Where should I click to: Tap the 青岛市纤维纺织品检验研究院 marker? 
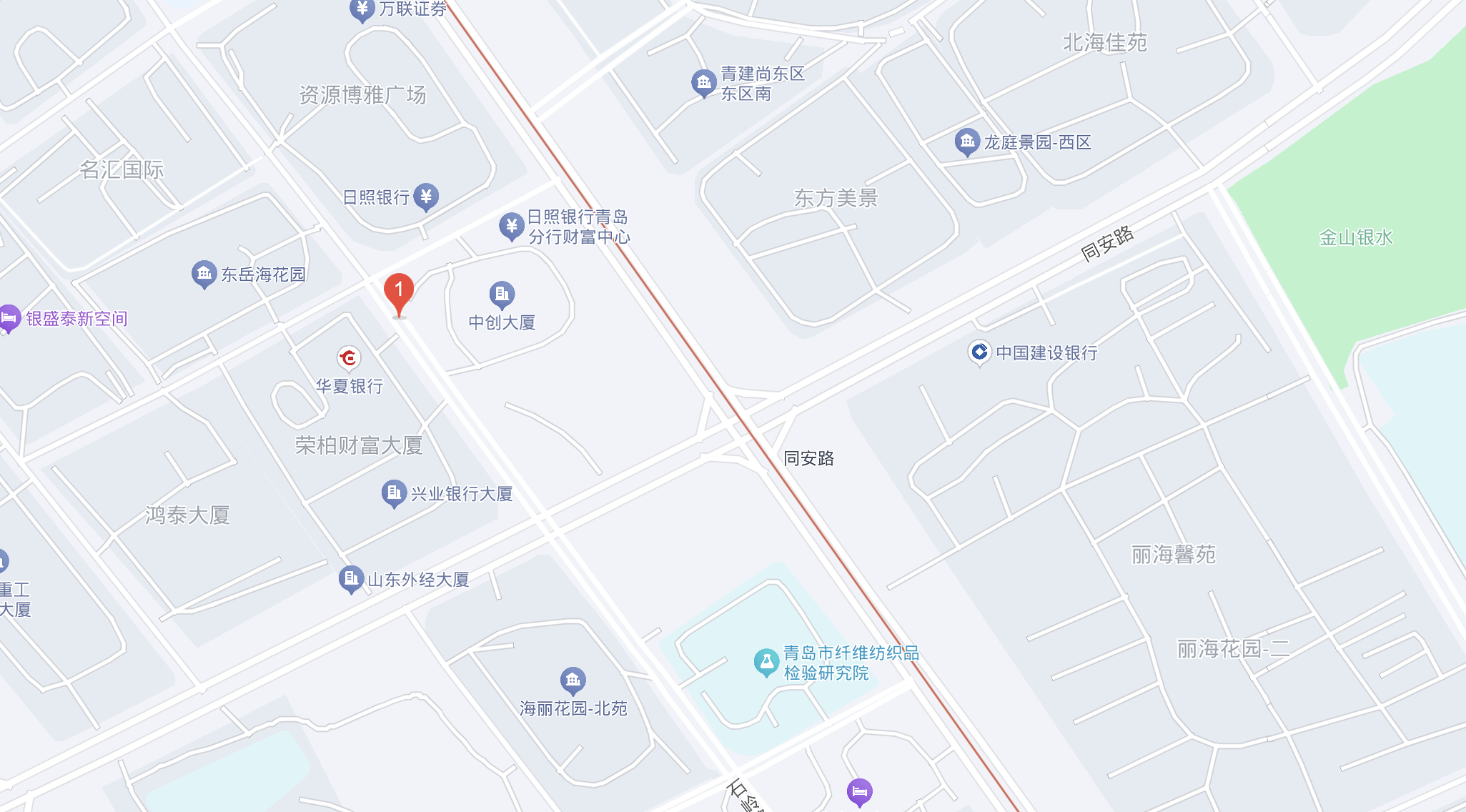click(x=766, y=662)
